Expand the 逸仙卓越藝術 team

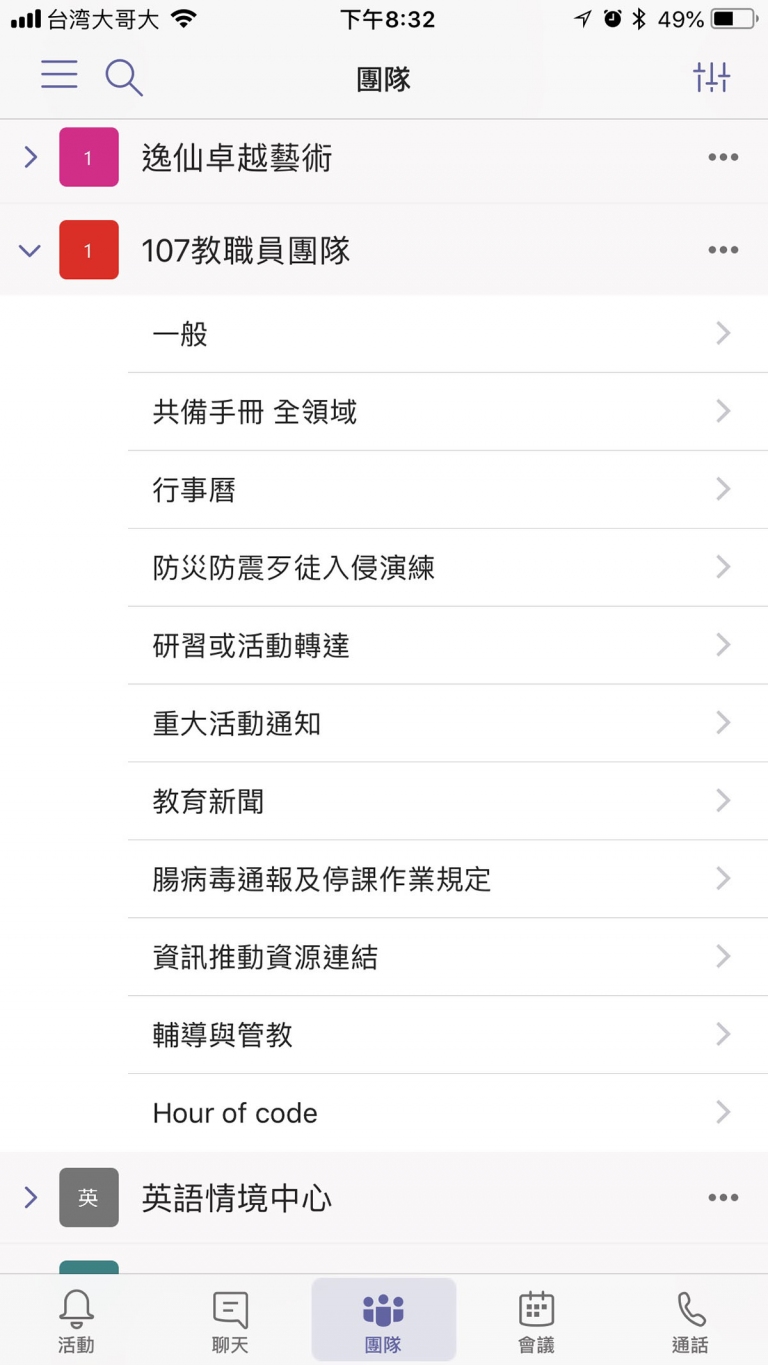click(31, 157)
